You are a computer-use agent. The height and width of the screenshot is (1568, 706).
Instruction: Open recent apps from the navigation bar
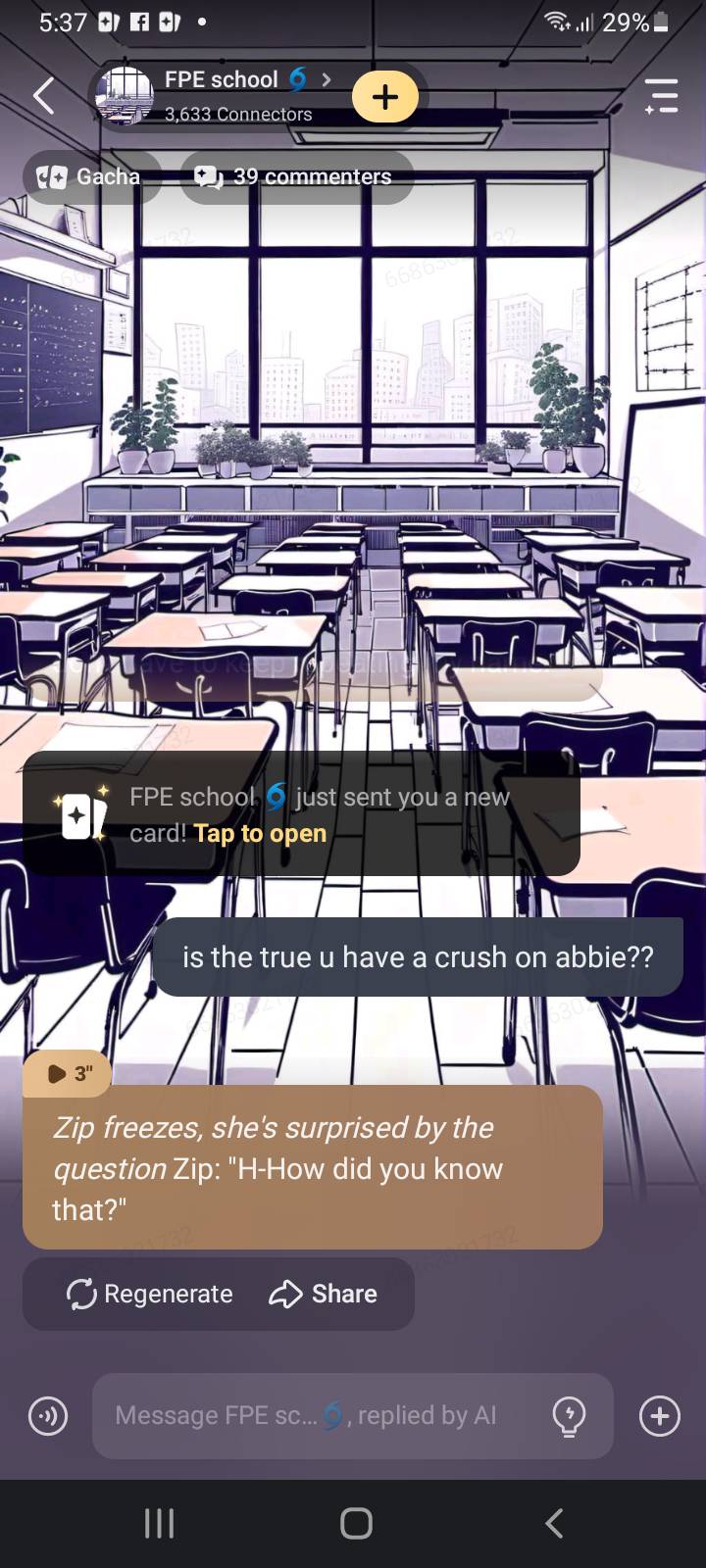pos(159,1523)
